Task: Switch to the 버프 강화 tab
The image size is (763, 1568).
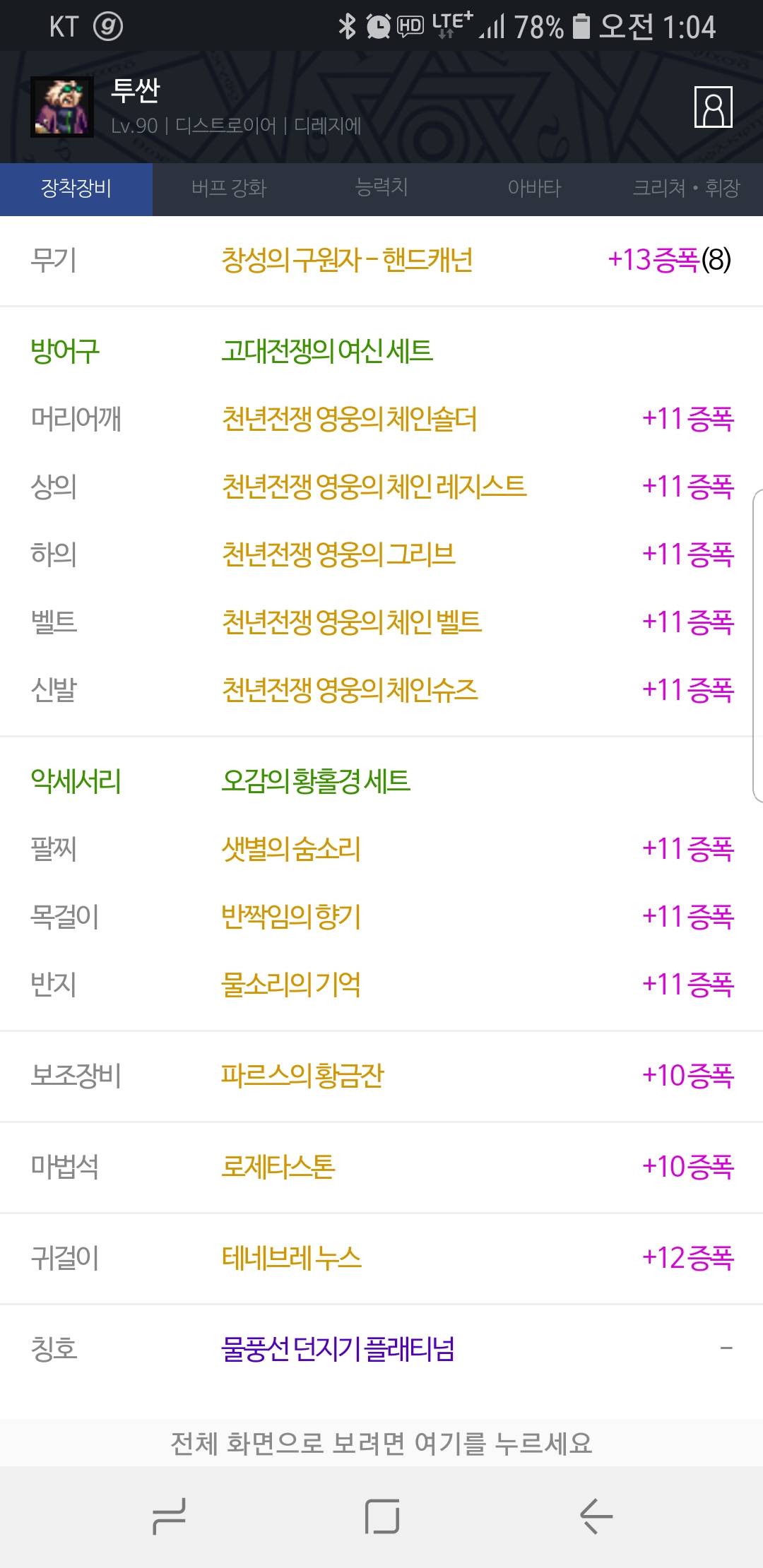Action: tap(229, 189)
